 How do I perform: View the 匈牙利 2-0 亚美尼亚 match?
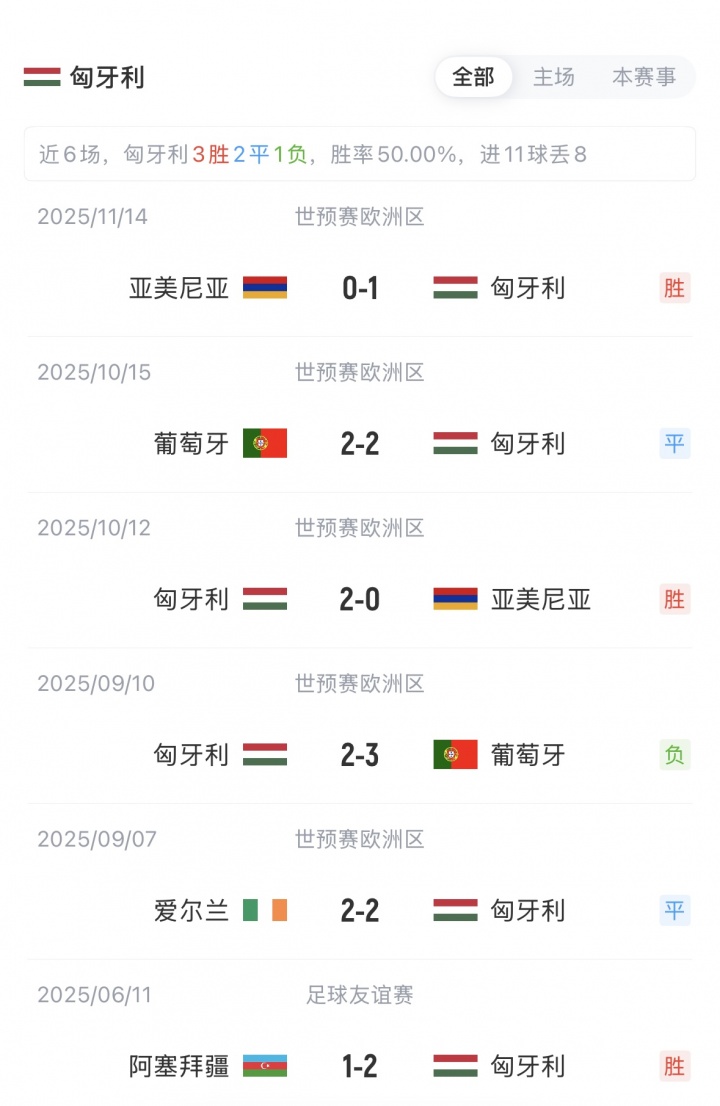click(360, 599)
